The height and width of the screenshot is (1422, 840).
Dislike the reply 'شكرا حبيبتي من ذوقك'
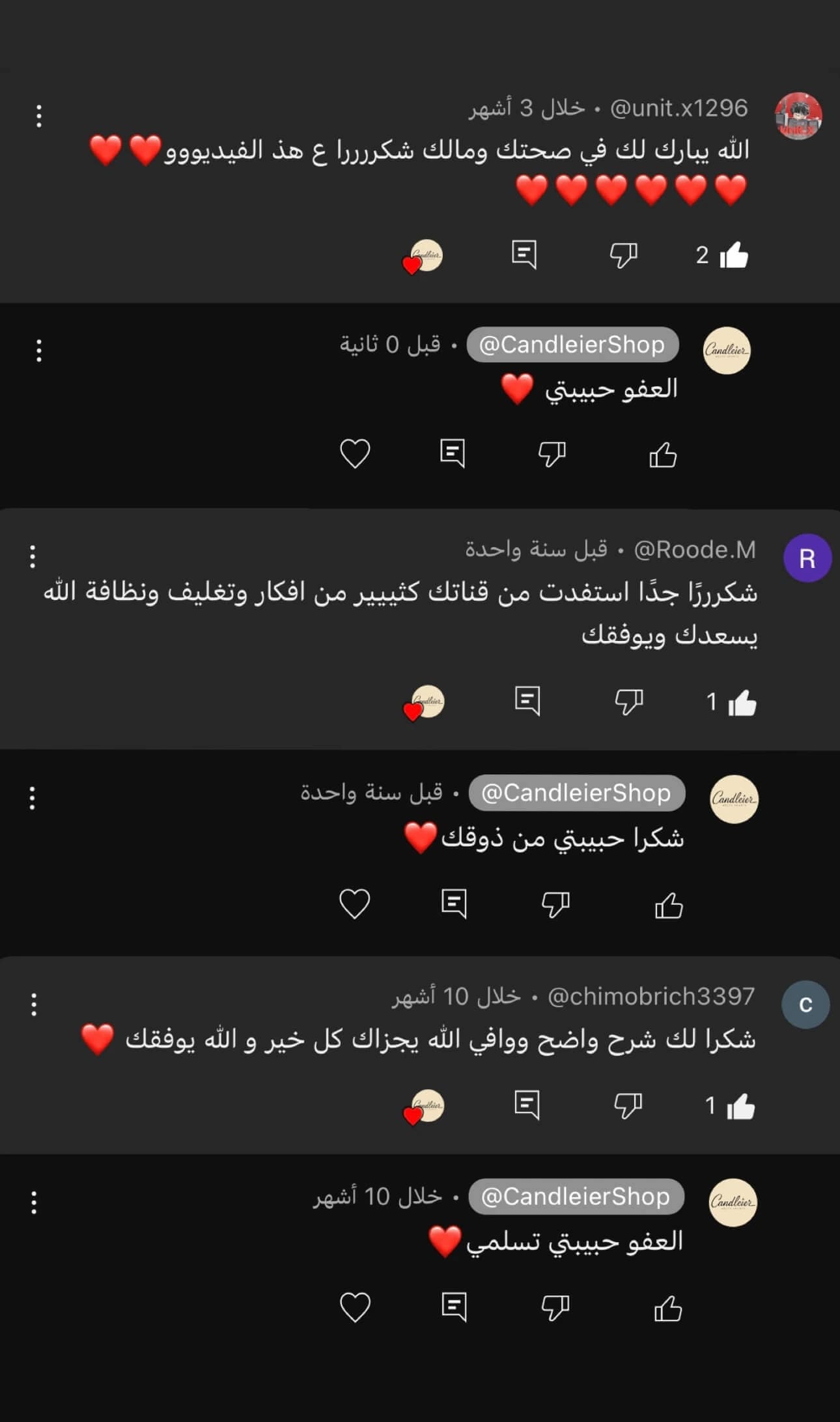(x=555, y=904)
